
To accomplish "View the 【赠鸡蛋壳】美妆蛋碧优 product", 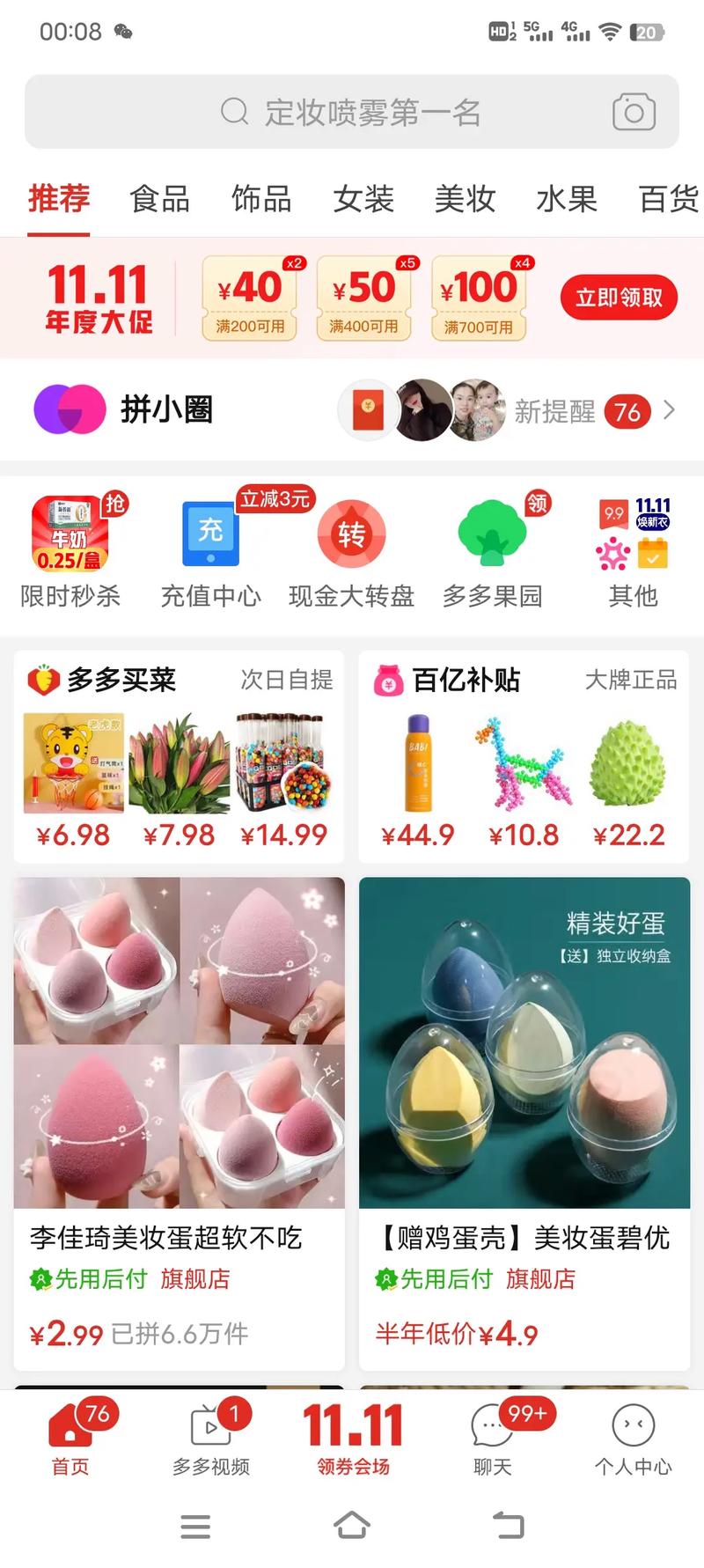I will 524,1118.
